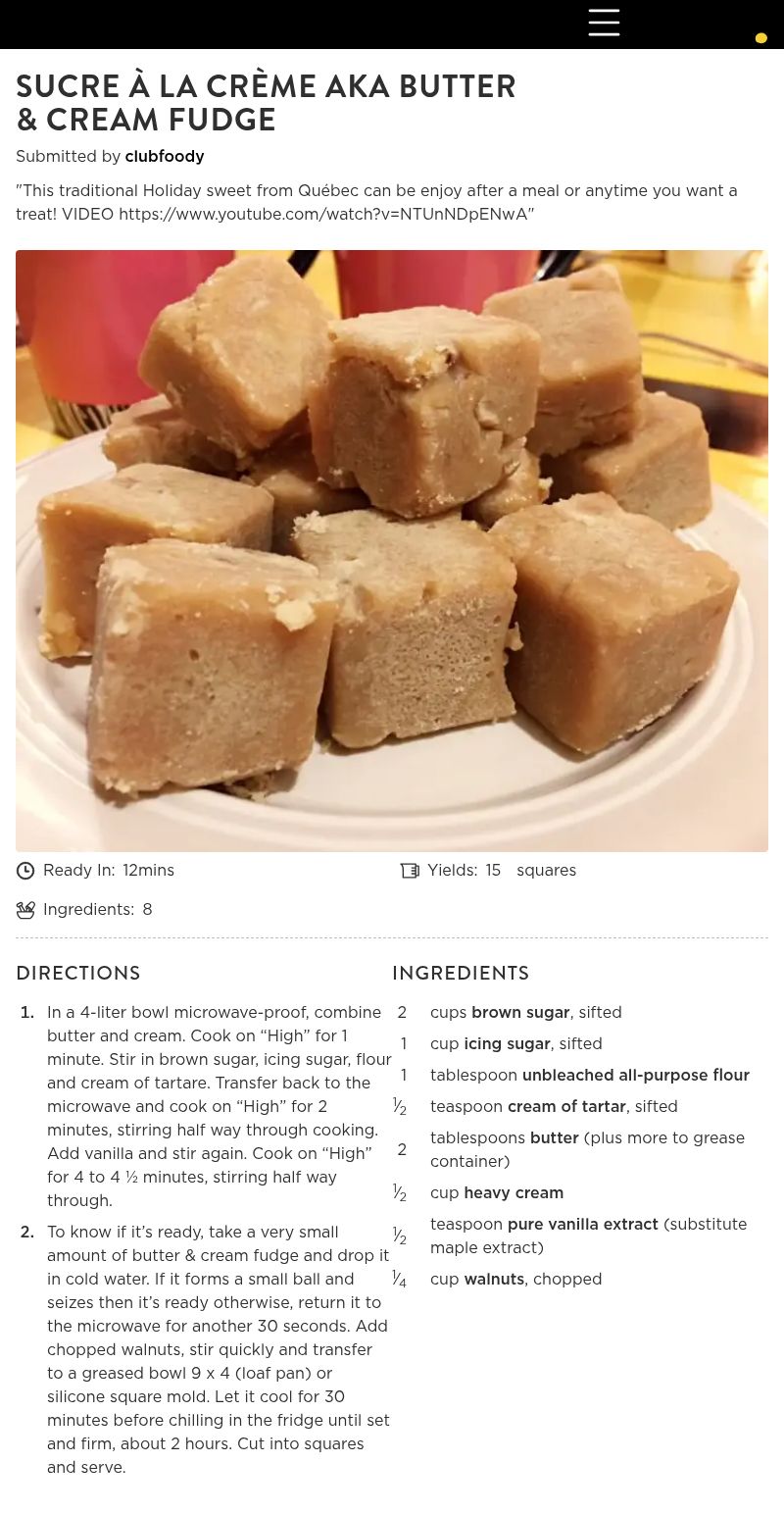Open the cream of tartar link
This screenshot has width=784, height=1513.
pos(566,1107)
